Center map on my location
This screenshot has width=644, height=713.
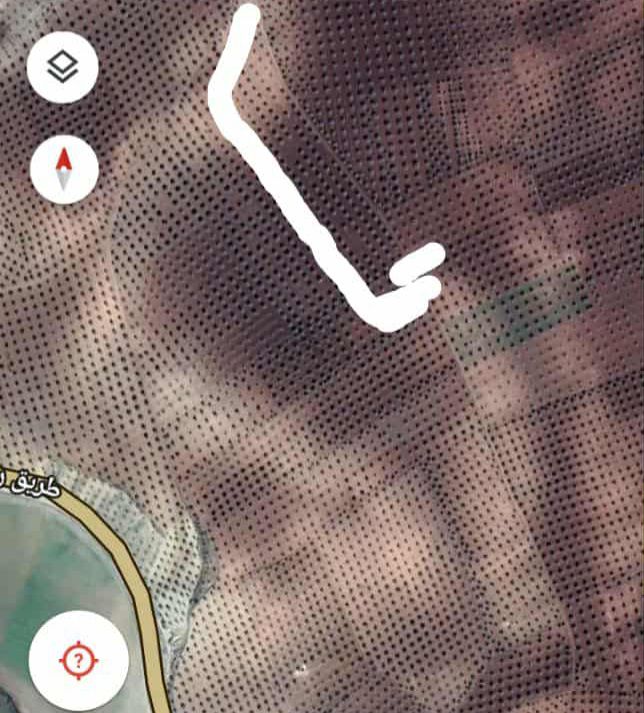point(79,660)
